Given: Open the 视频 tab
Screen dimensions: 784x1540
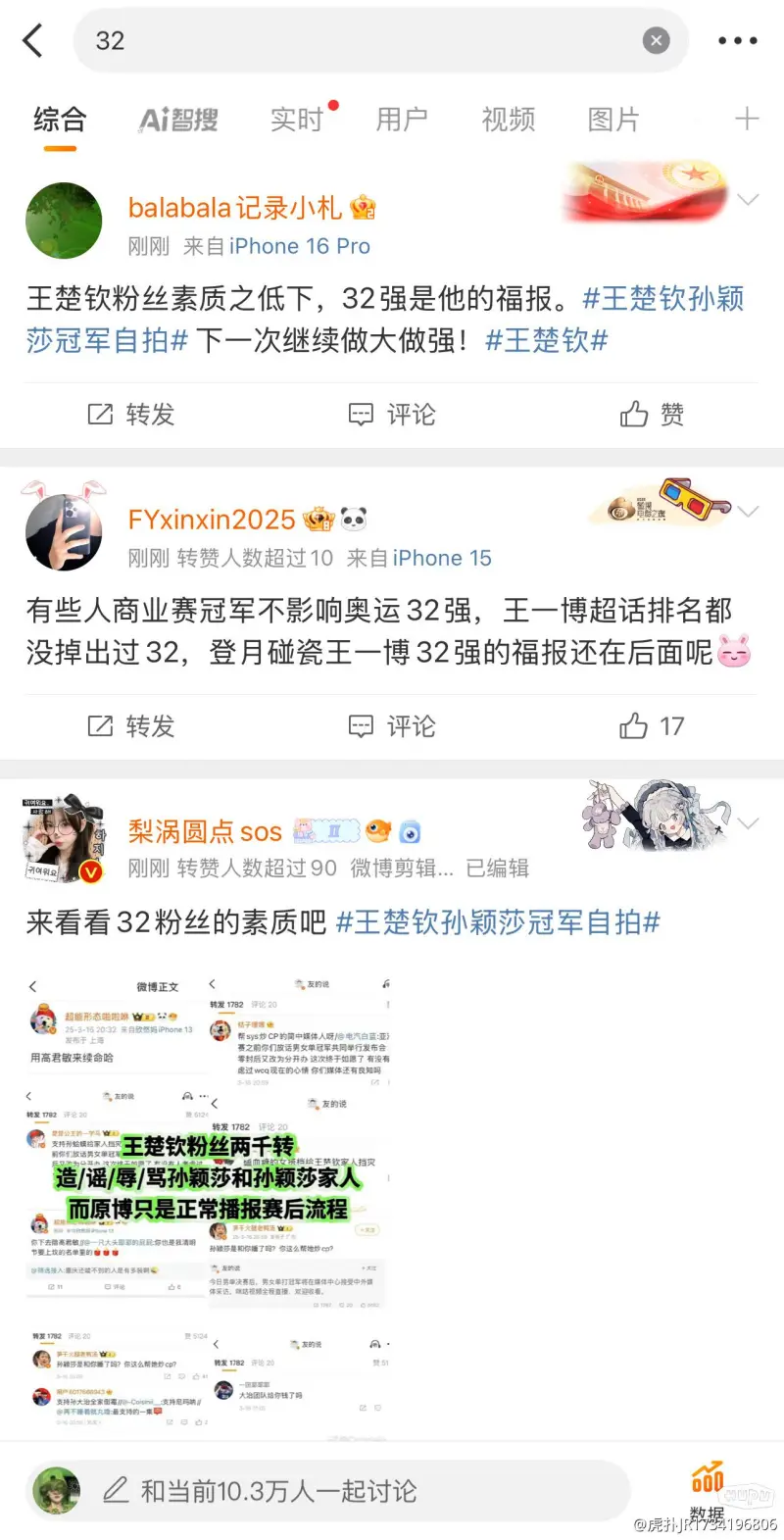Looking at the screenshot, I should [x=508, y=120].
